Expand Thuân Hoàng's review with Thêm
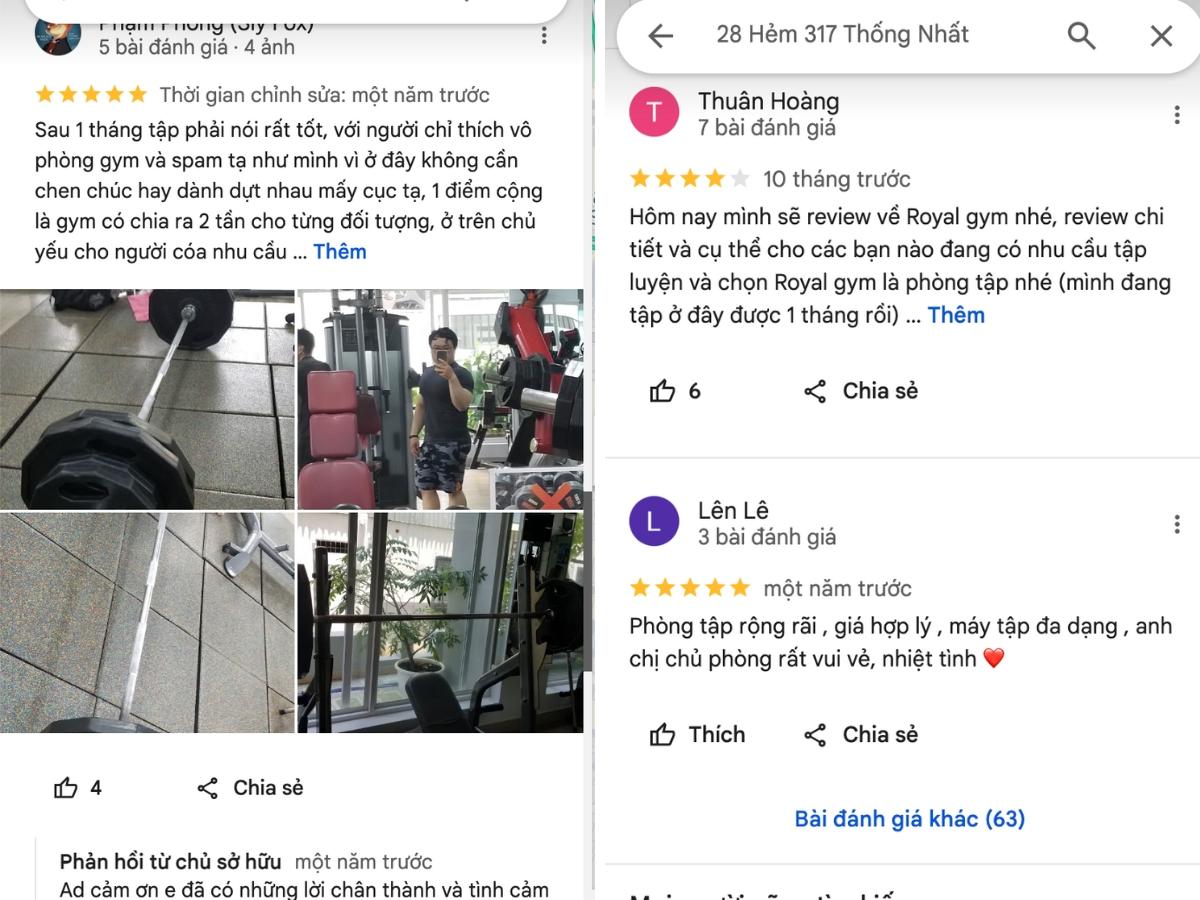Image resolution: width=1200 pixels, height=900 pixels. point(955,315)
